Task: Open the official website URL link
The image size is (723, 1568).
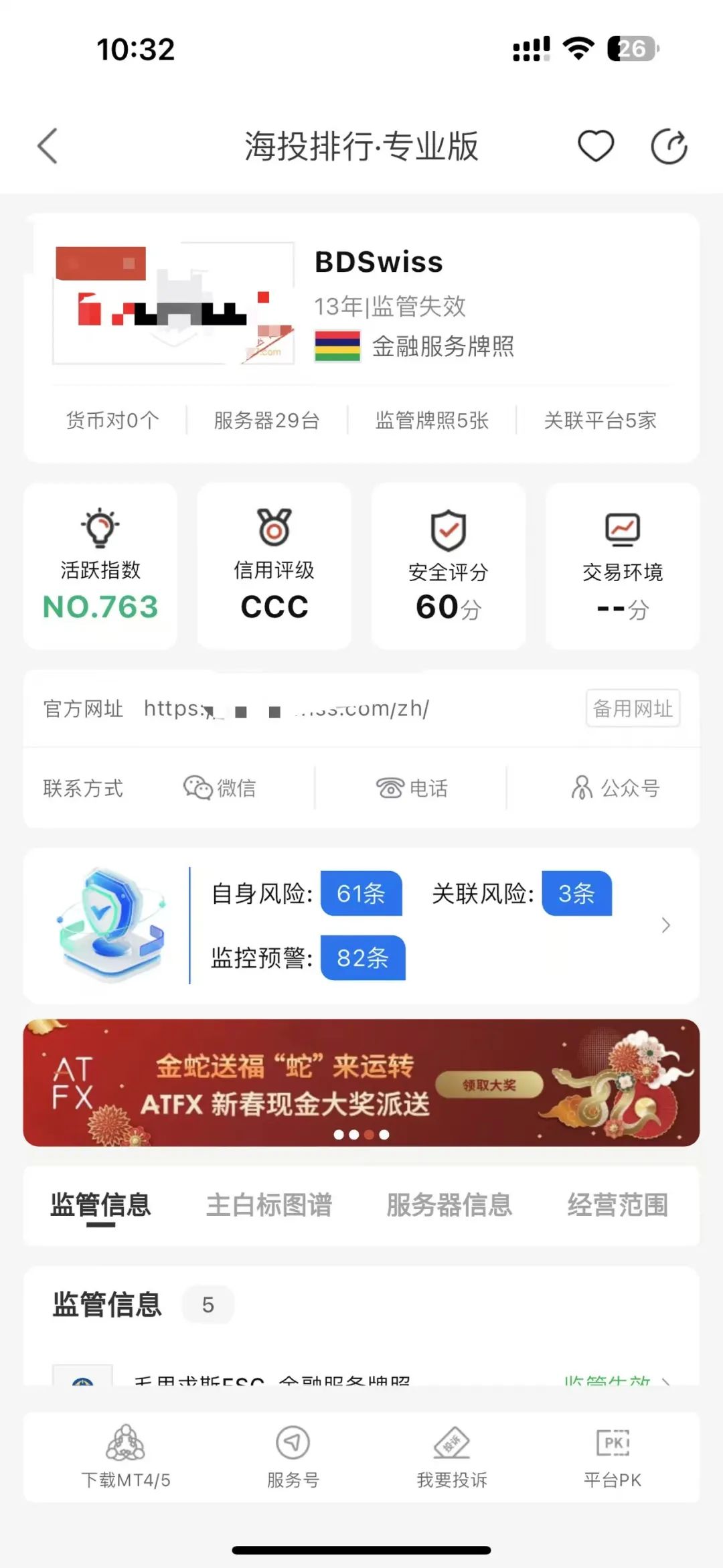Action: click(288, 708)
